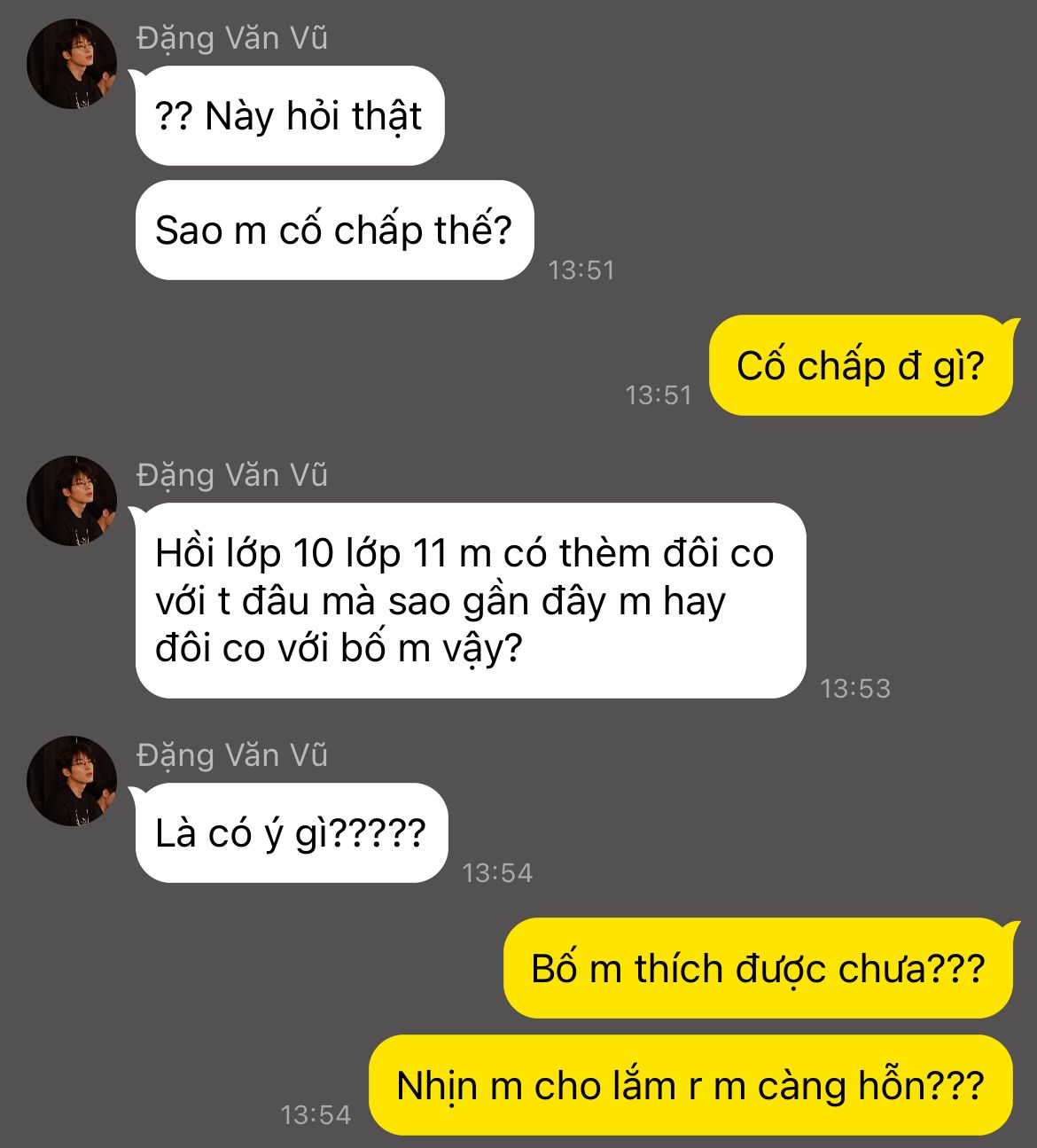Image resolution: width=1037 pixels, height=1148 pixels.
Task: Open Đặng Văn Vũ's avatar beside "?? Này hỏi thật"
Action: (x=72, y=64)
